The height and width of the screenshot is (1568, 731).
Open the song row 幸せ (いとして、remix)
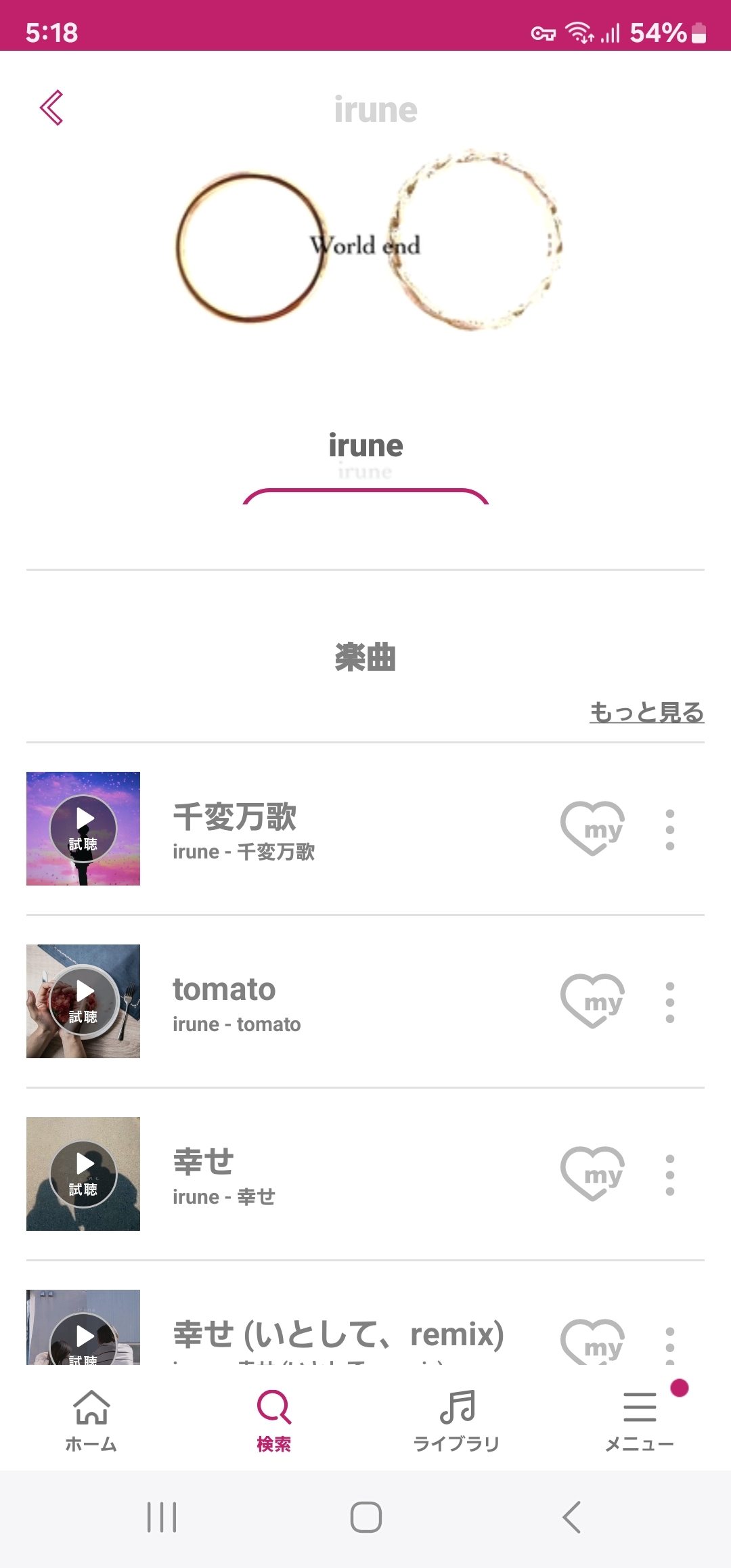pos(338,1335)
